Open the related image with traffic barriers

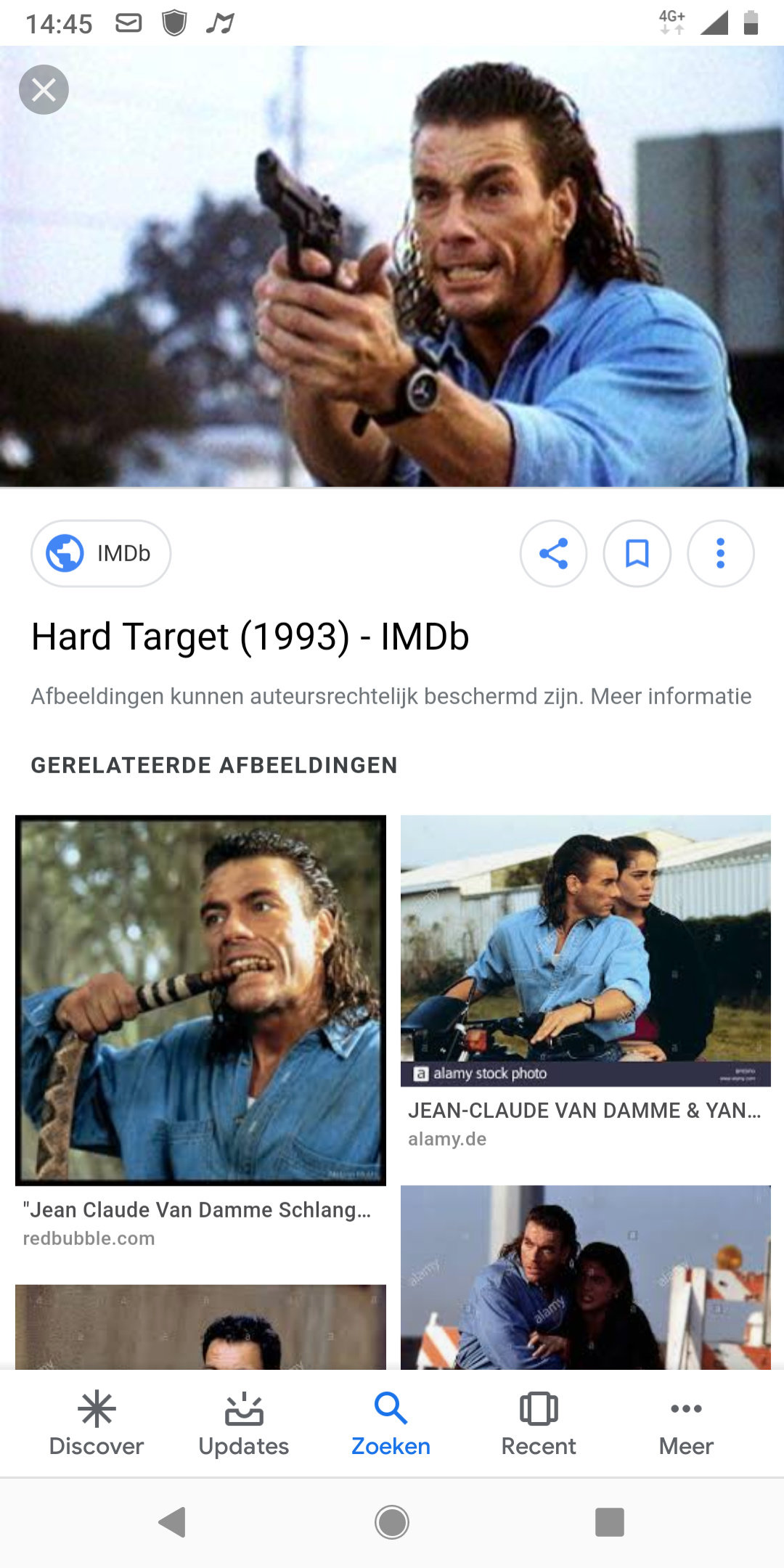pos(586,1278)
